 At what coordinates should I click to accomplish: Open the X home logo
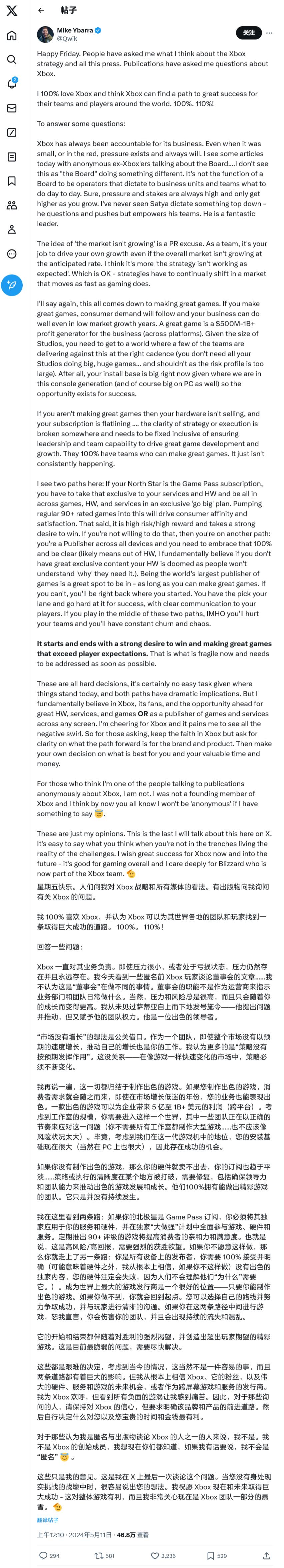pyautogui.click(x=12, y=11)
